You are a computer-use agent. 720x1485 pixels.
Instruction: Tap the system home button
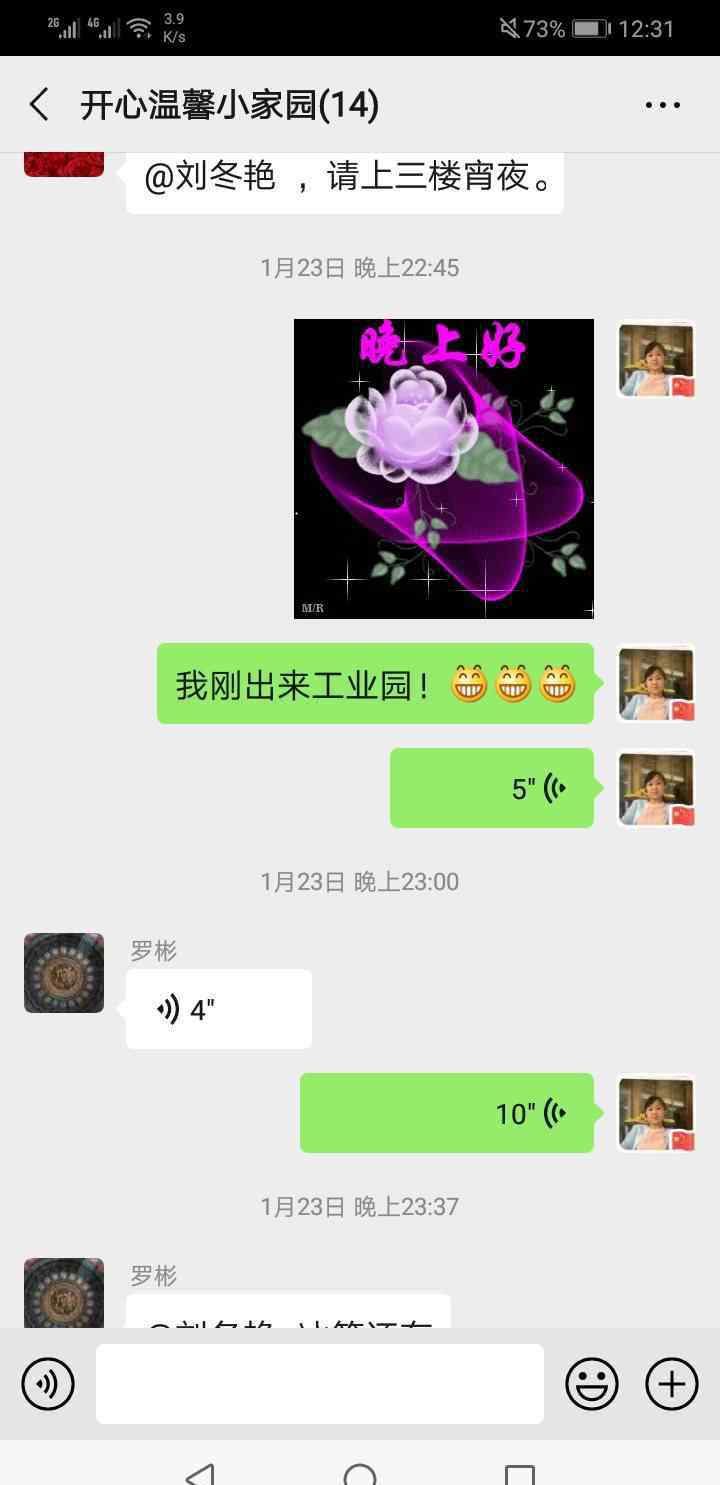click(360, 1473)
